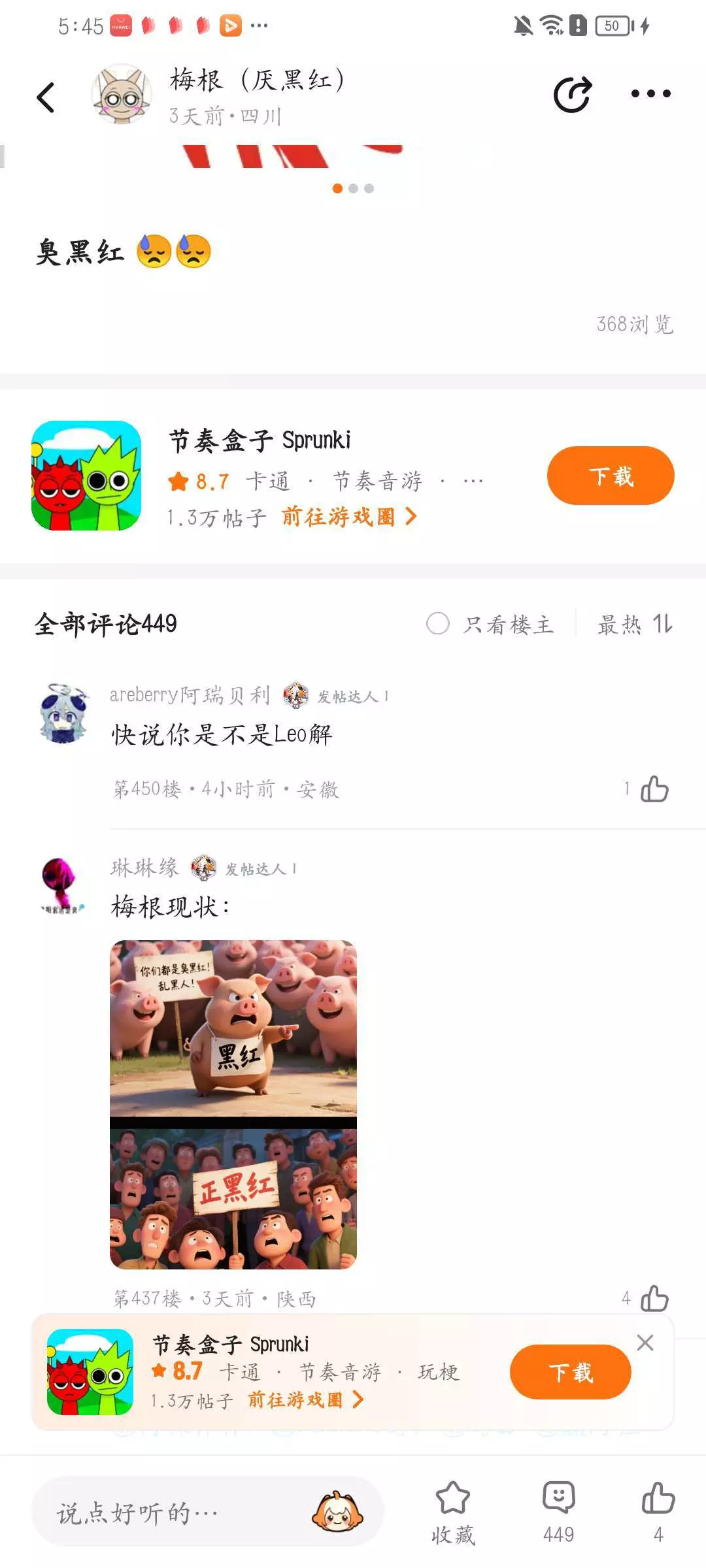
Task: Add this post to 收藏
Action: 453,1512
